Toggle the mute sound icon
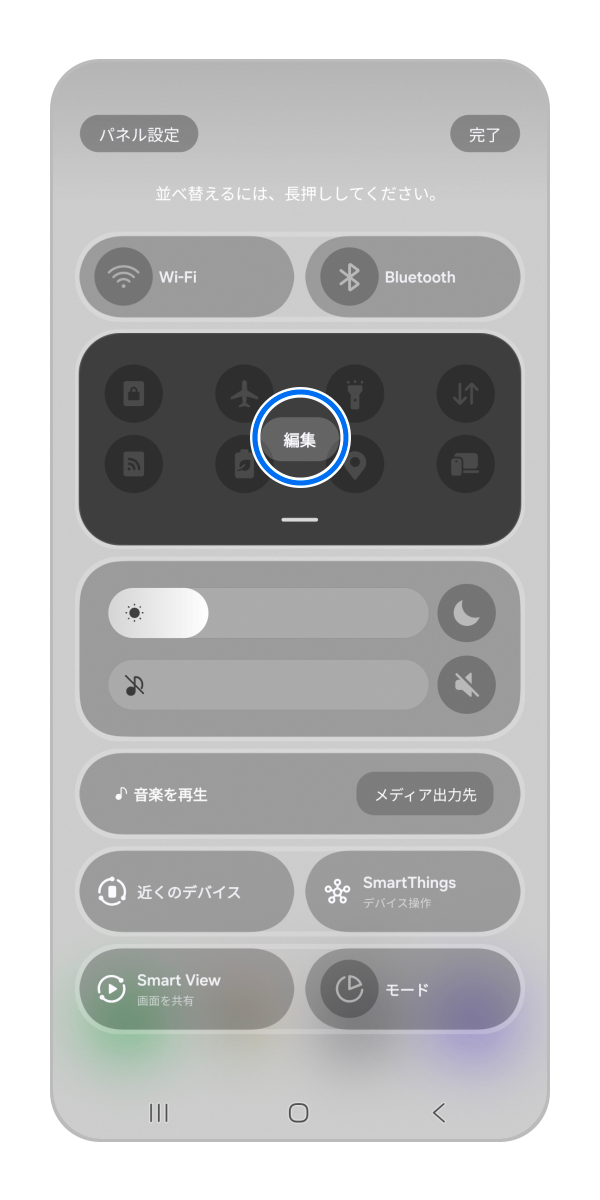 click(x=466, y=685)
